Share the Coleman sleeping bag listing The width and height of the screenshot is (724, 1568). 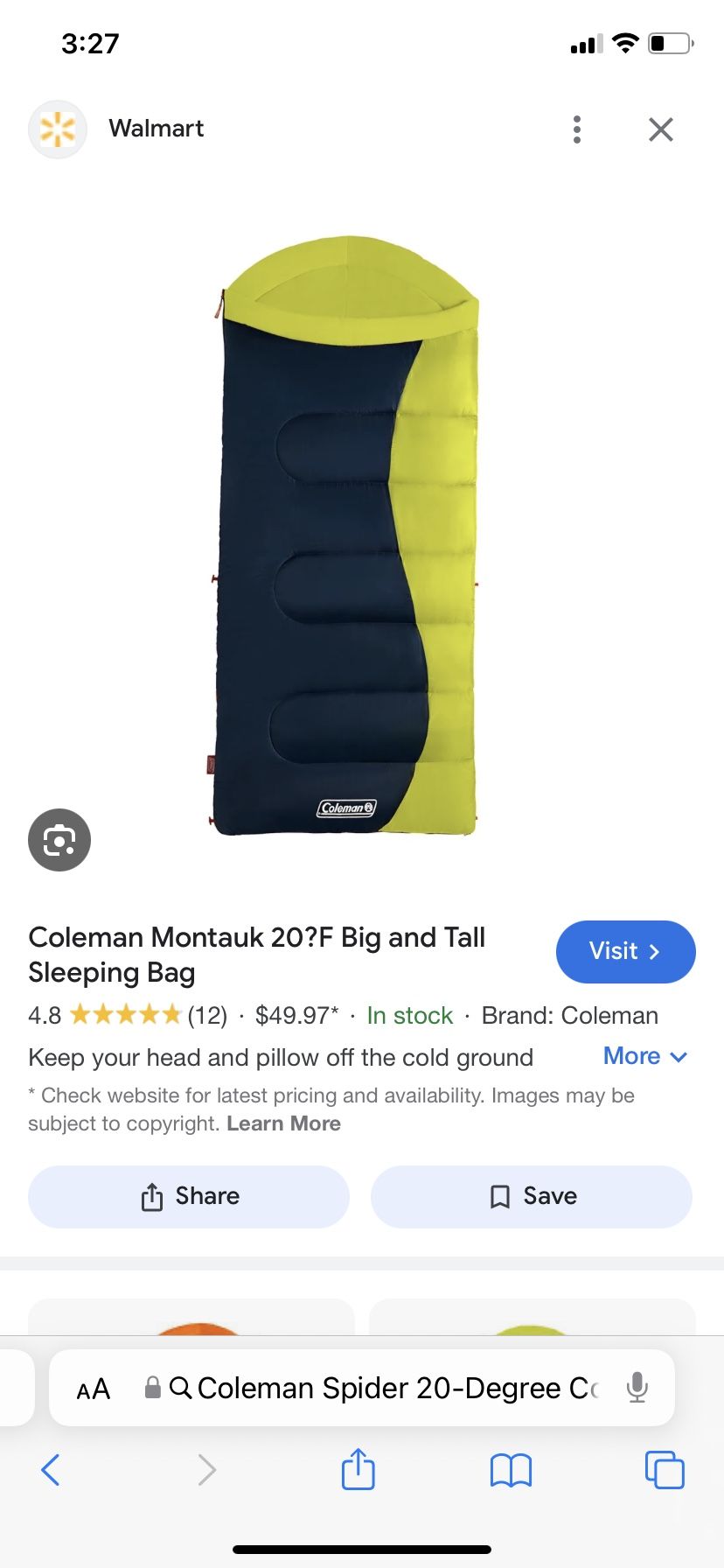(x=187, y=1196)
